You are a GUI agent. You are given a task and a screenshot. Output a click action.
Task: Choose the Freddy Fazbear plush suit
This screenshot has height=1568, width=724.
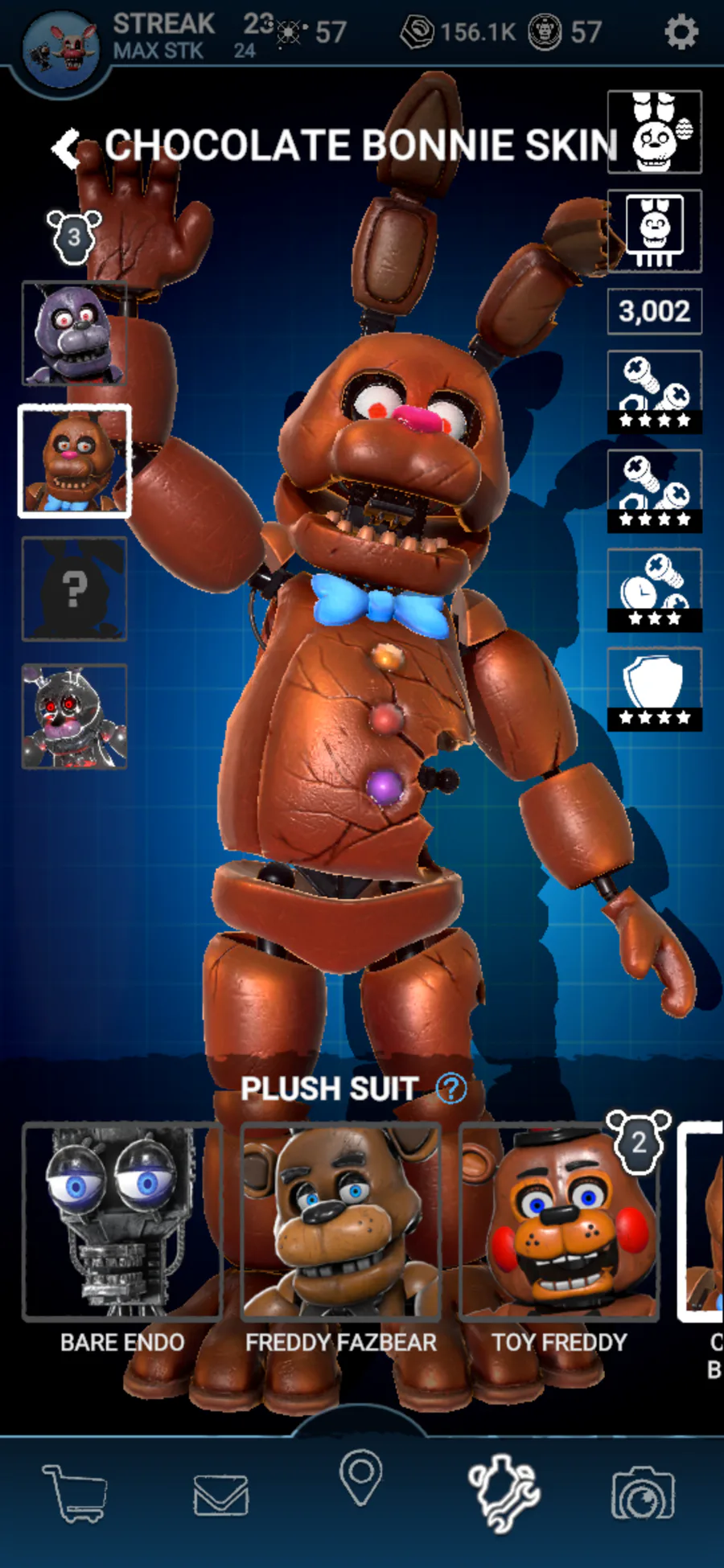click(341, 1222)
